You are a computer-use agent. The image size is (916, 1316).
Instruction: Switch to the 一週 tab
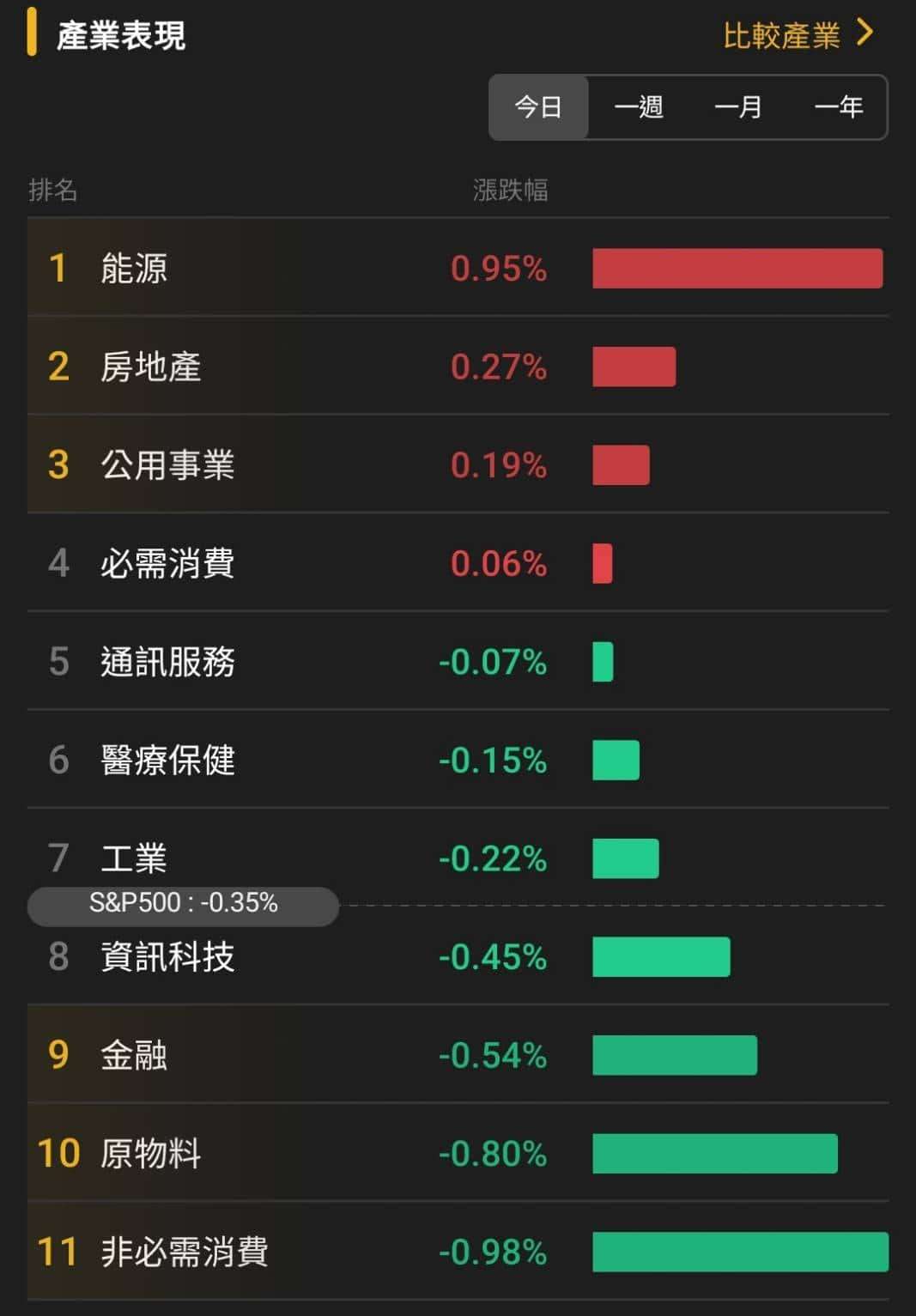[x=636, y=106]
